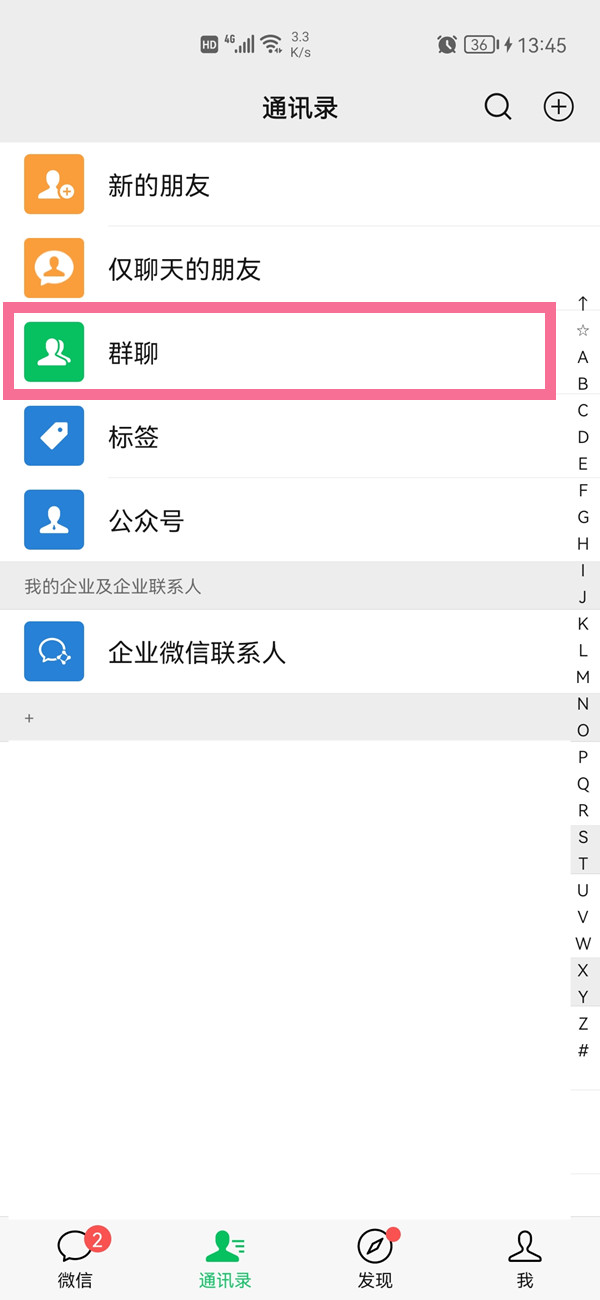Jump to letter Z in index
600x1300 pixels.
coord(583,1023)
